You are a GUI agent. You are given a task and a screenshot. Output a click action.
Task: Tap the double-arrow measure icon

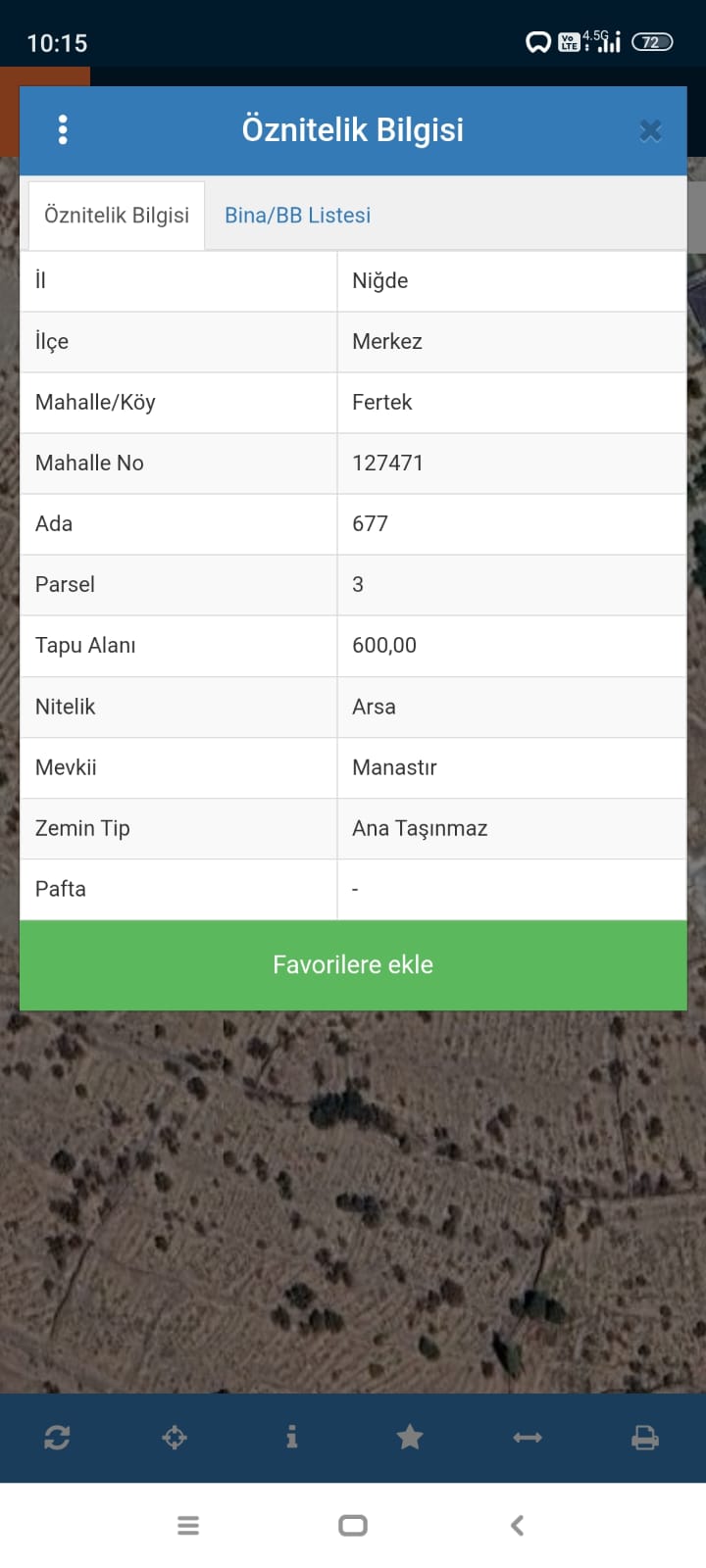point(528,1438)
